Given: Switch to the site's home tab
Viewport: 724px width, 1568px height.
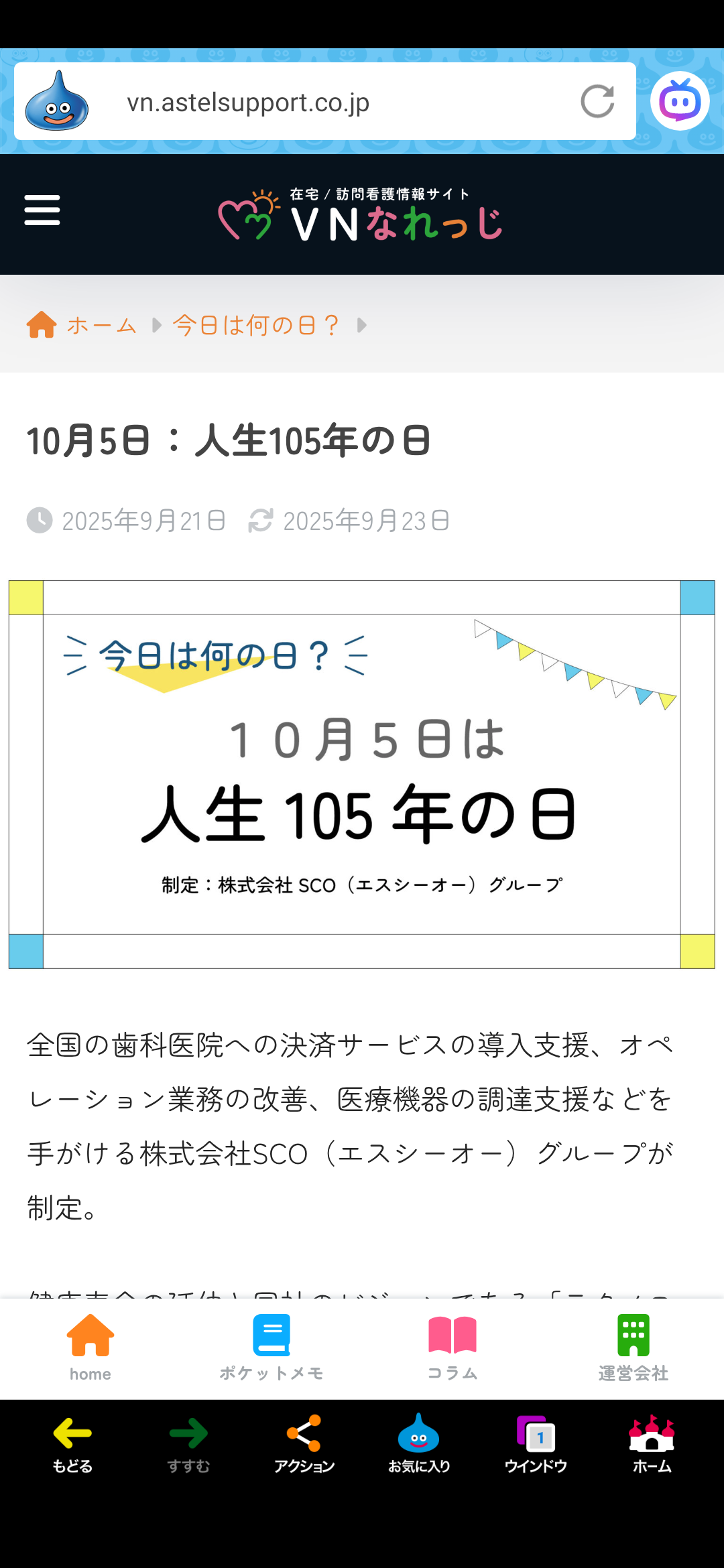Looking at the screenshot, I should click(x=90, y=1347).
